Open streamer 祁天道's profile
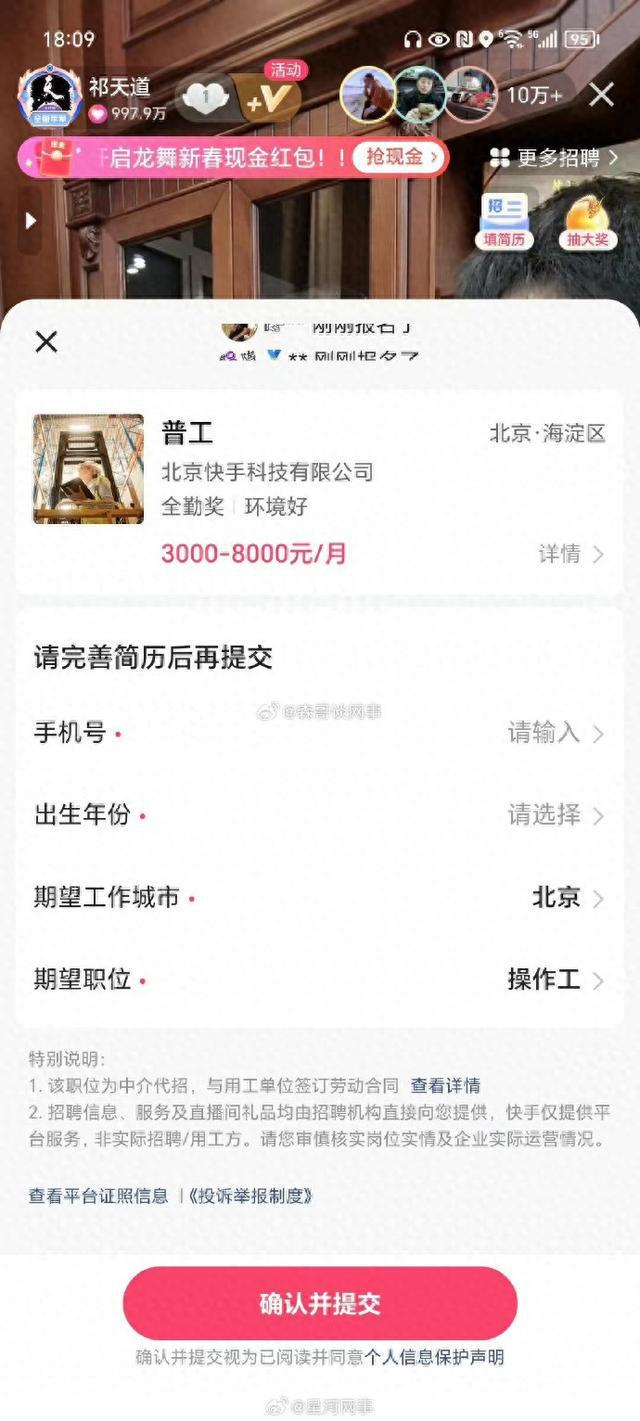The image size is (640, 1421). (x=50, y=97)
